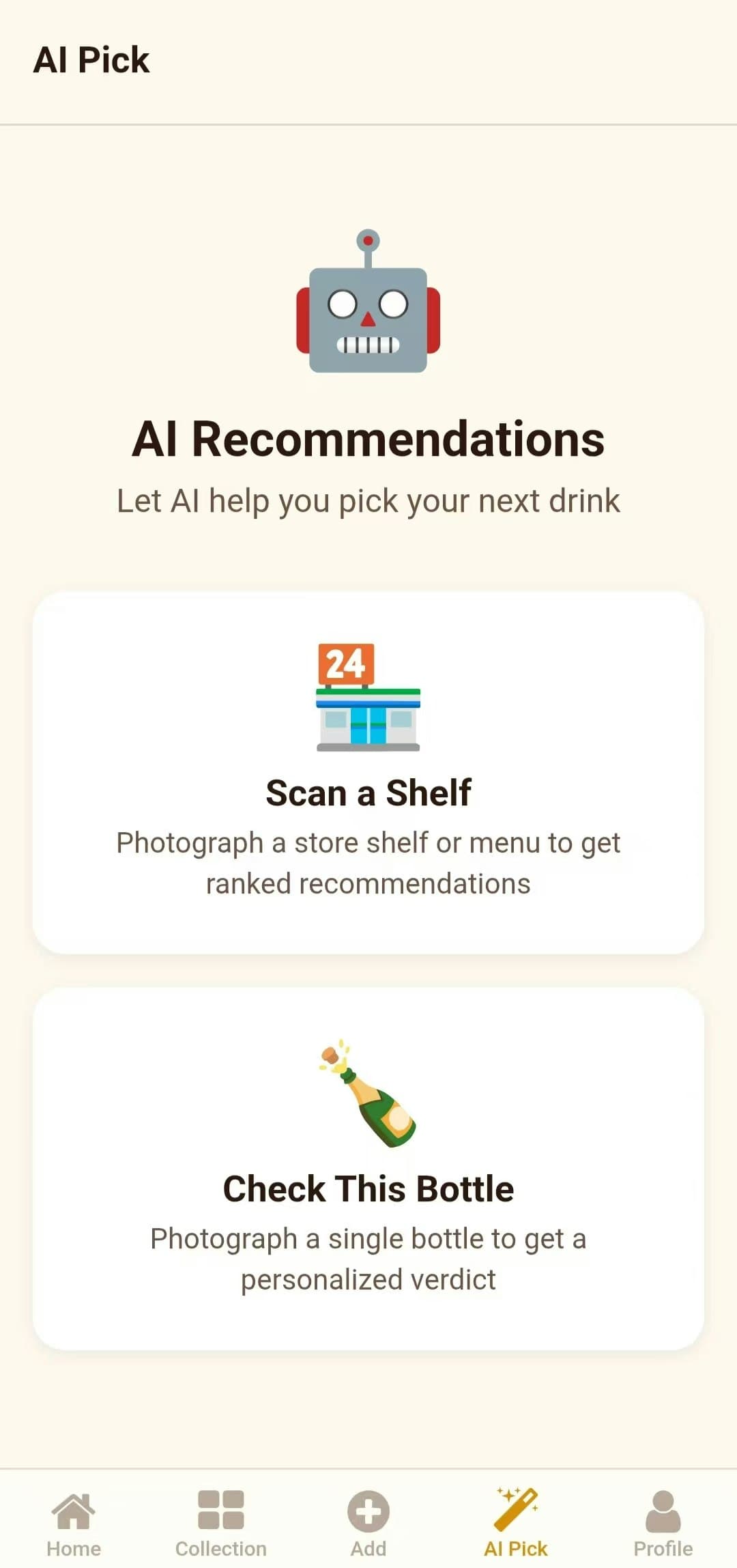Screen dimensions: 737x1568
Task: Select the AI Pick tab
Action: (516, 1523)
